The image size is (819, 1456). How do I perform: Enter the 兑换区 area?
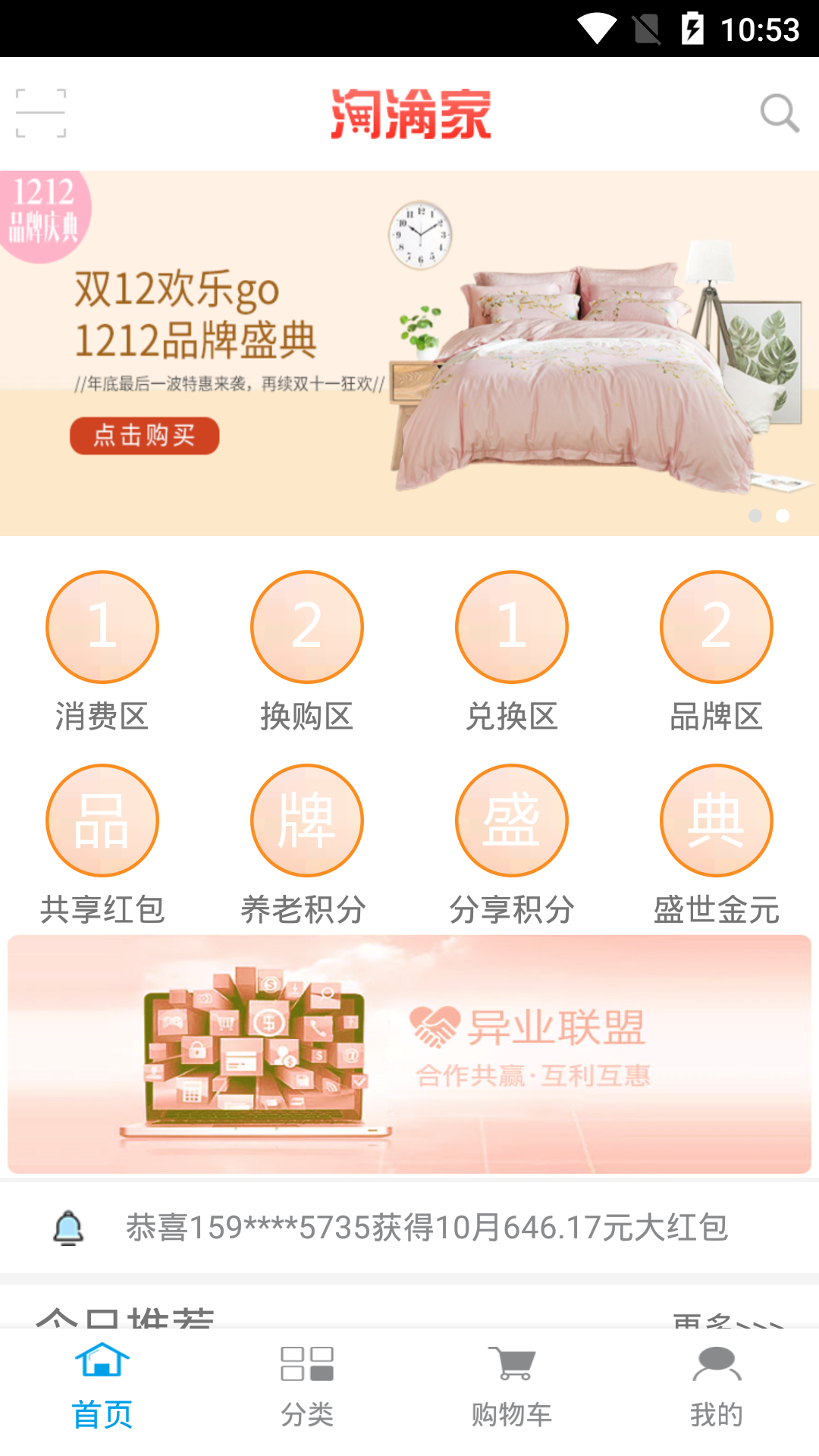(x=512, y=627)
